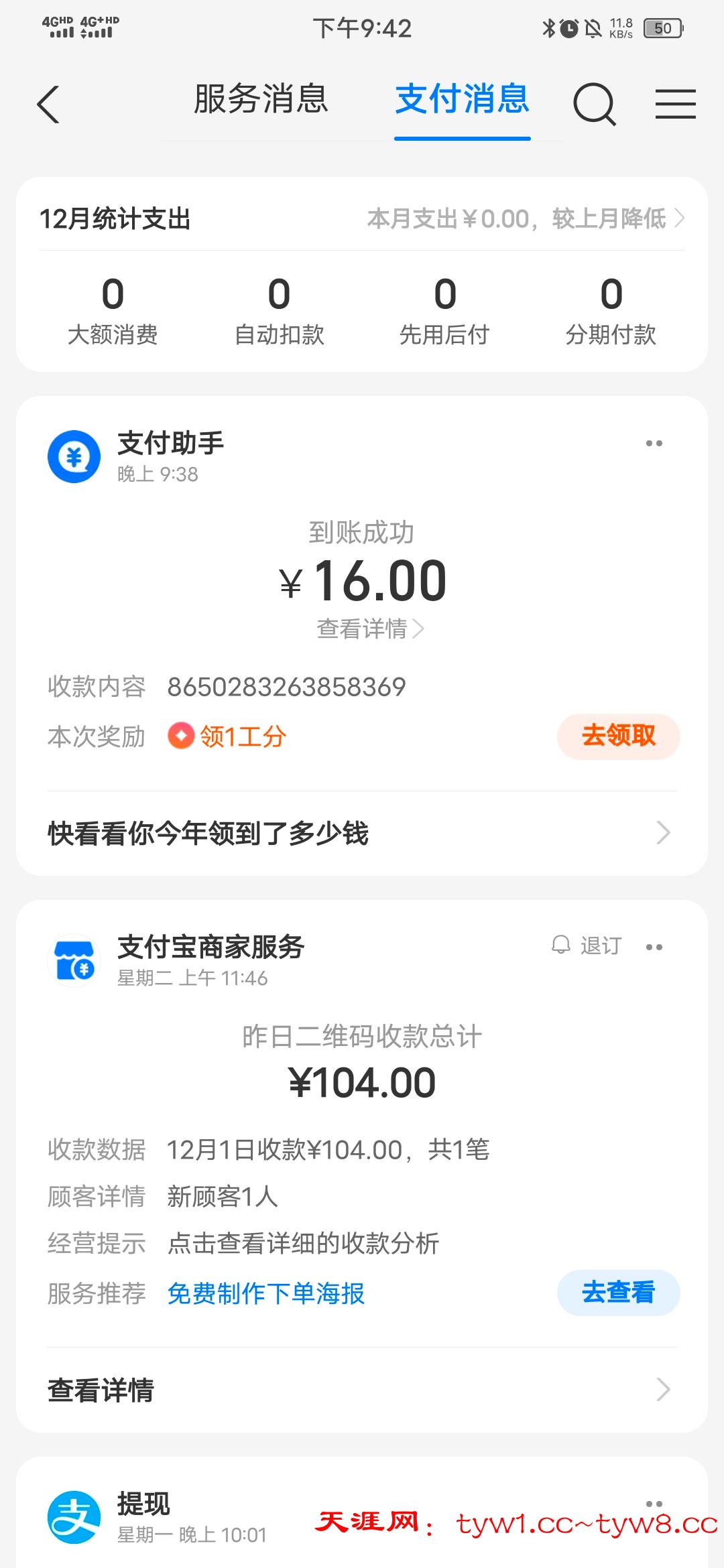Open the search icon in the header

click(594, 105)
